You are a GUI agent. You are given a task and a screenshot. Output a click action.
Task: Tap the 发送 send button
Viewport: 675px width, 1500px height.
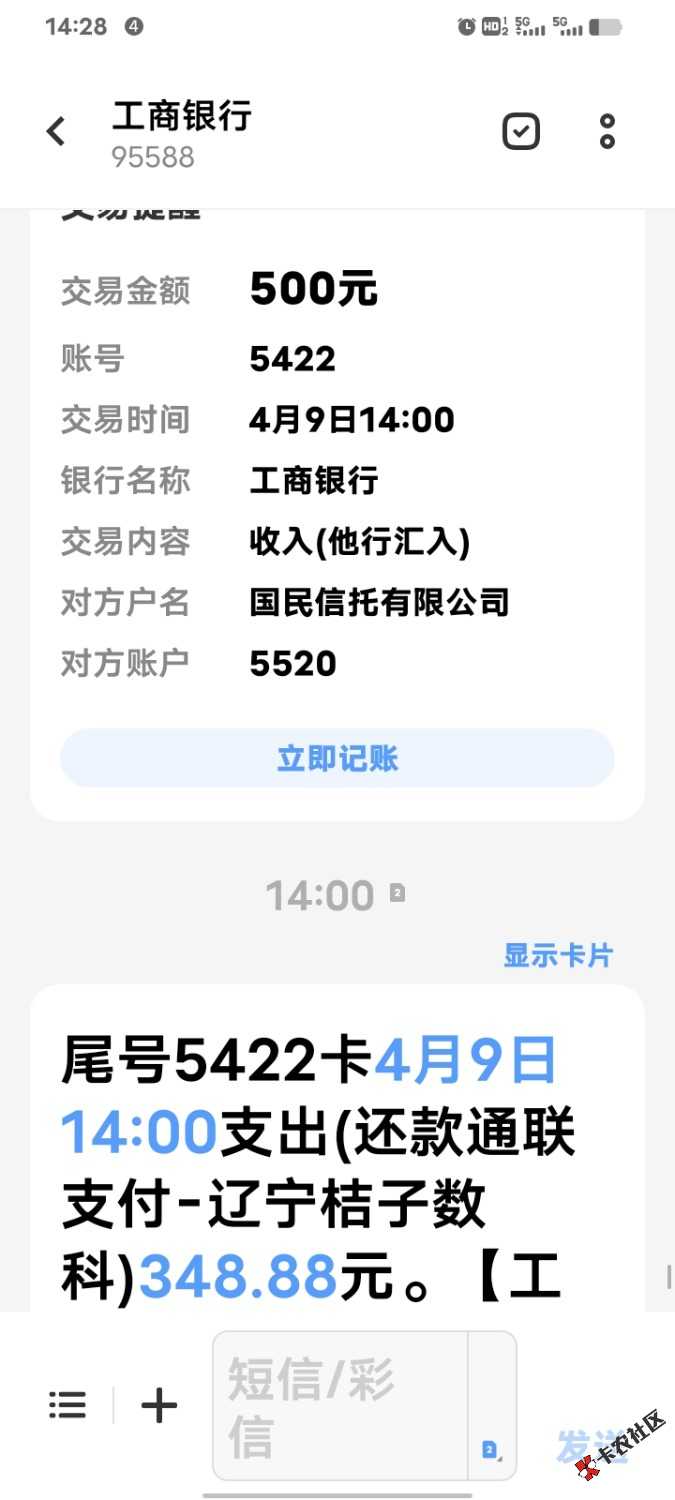coord(592,1446)
